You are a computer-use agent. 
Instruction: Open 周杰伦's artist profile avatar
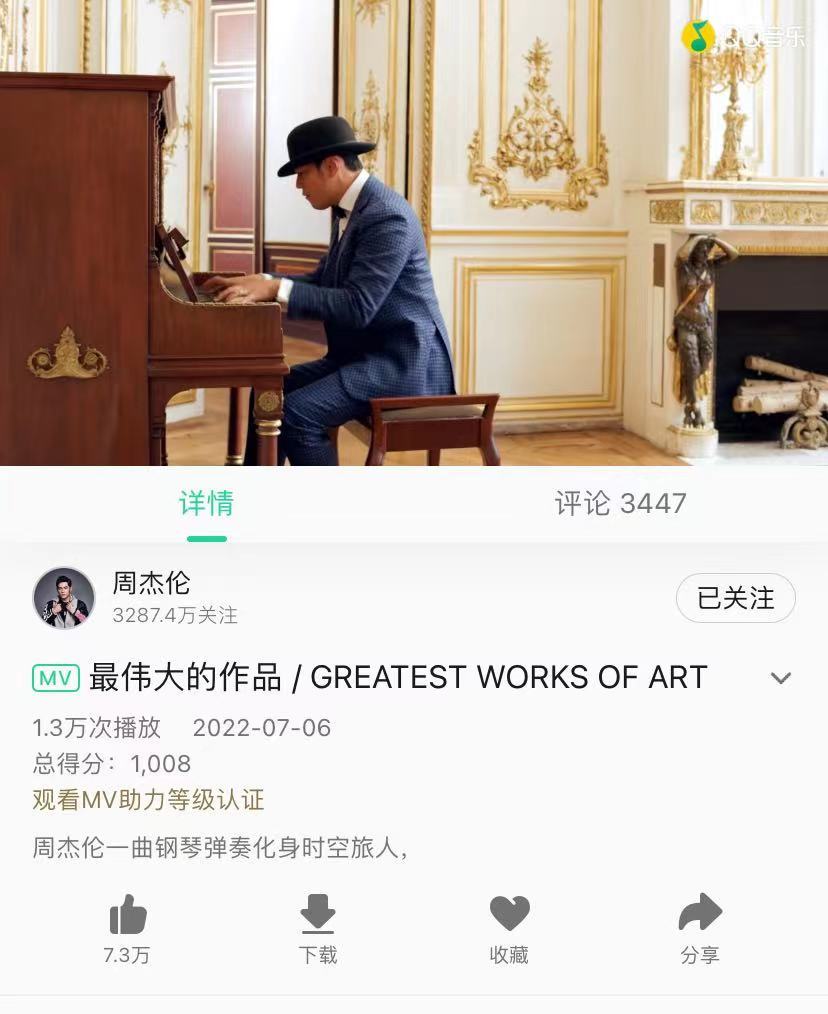pos(64,598)
